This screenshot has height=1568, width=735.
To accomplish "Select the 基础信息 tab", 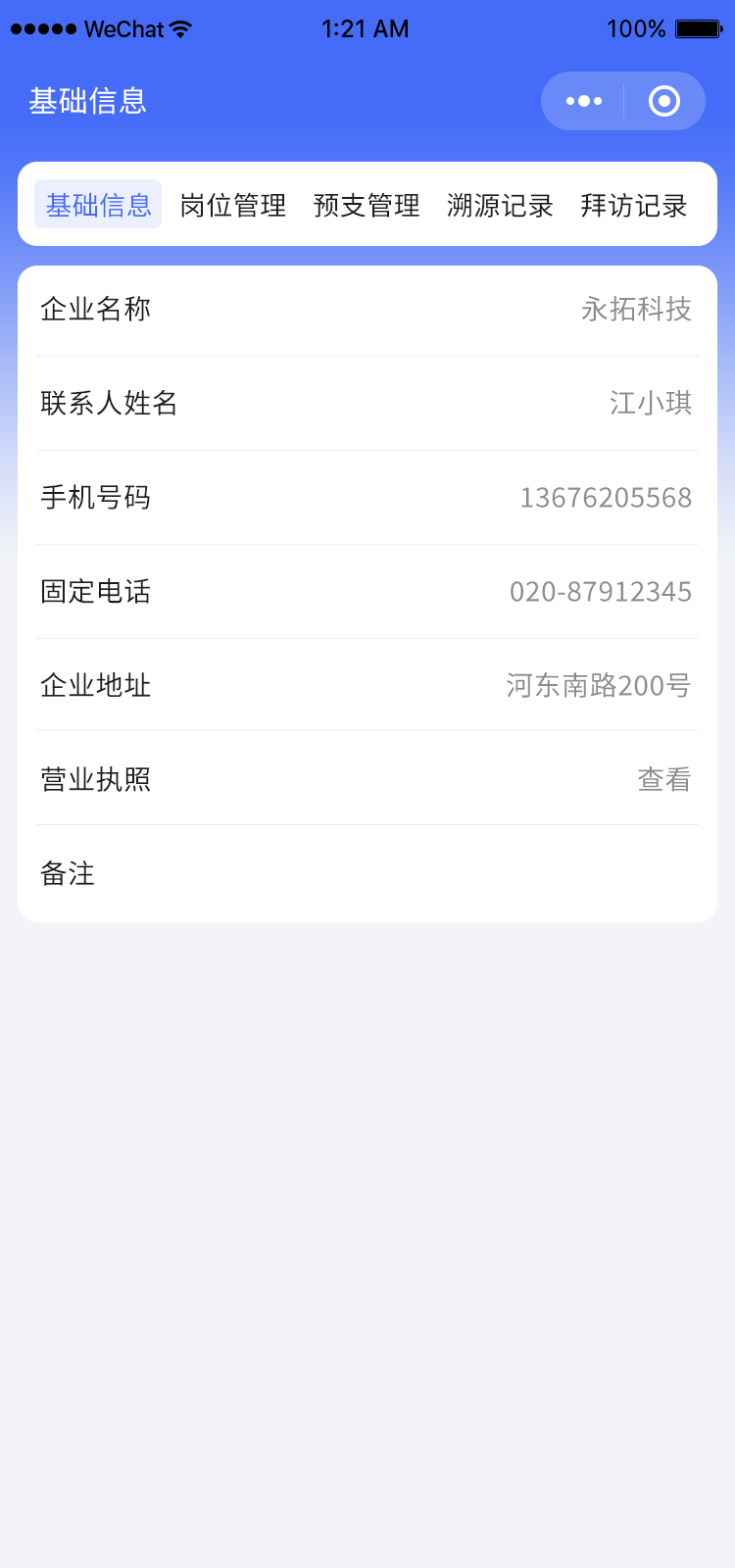I will pos(98,205).
